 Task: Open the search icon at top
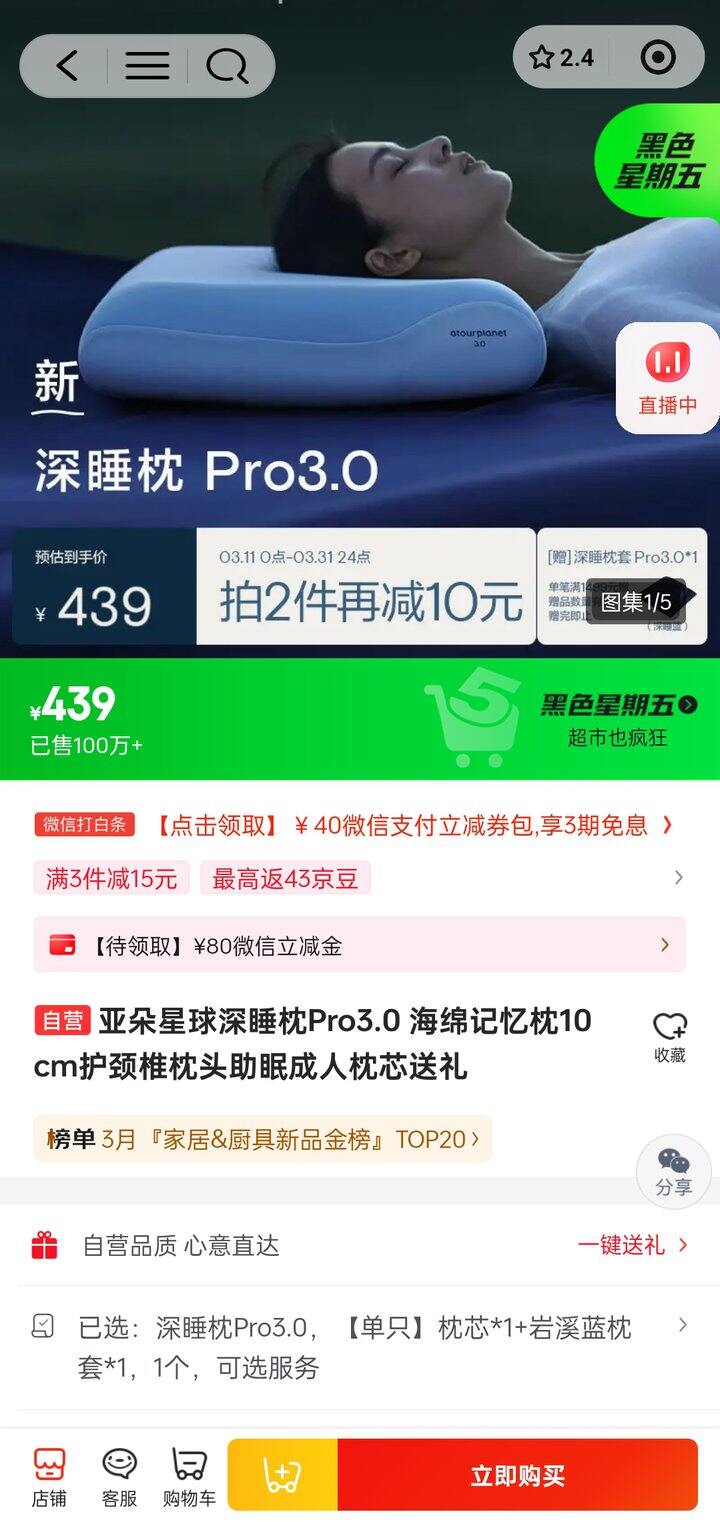(x=227, y=66)
